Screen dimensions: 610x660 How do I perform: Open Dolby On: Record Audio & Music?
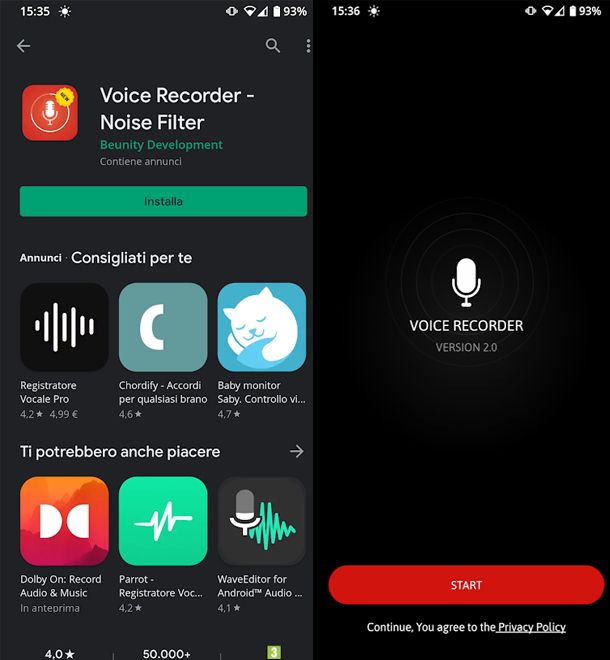tap(64, 521)
